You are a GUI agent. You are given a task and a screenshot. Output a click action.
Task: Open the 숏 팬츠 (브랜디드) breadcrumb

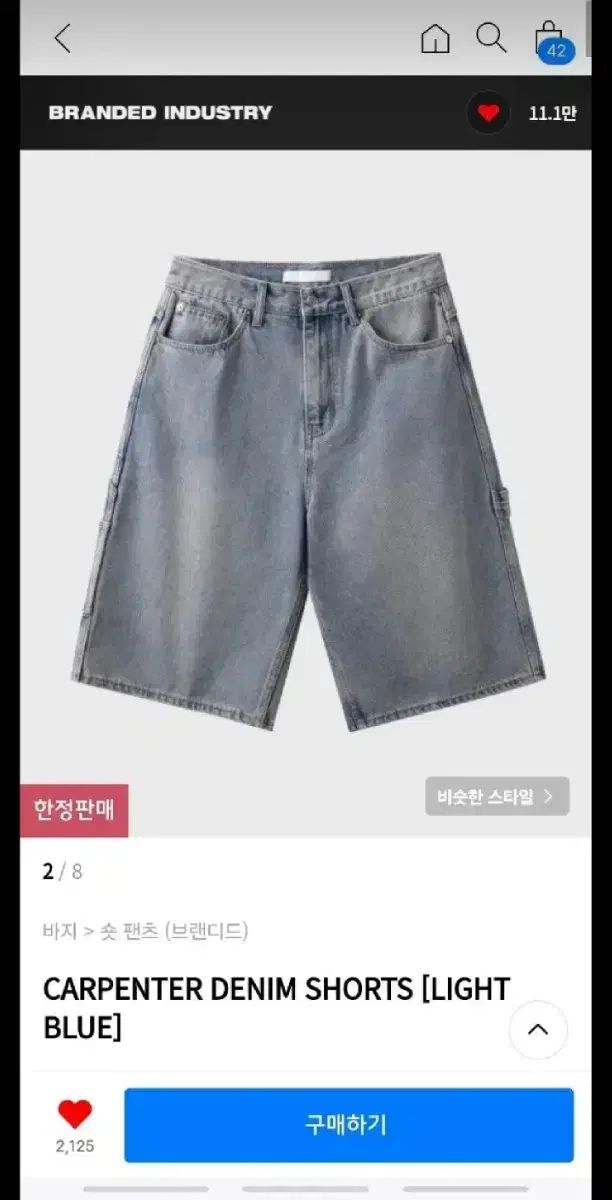[x=174, y=931]
